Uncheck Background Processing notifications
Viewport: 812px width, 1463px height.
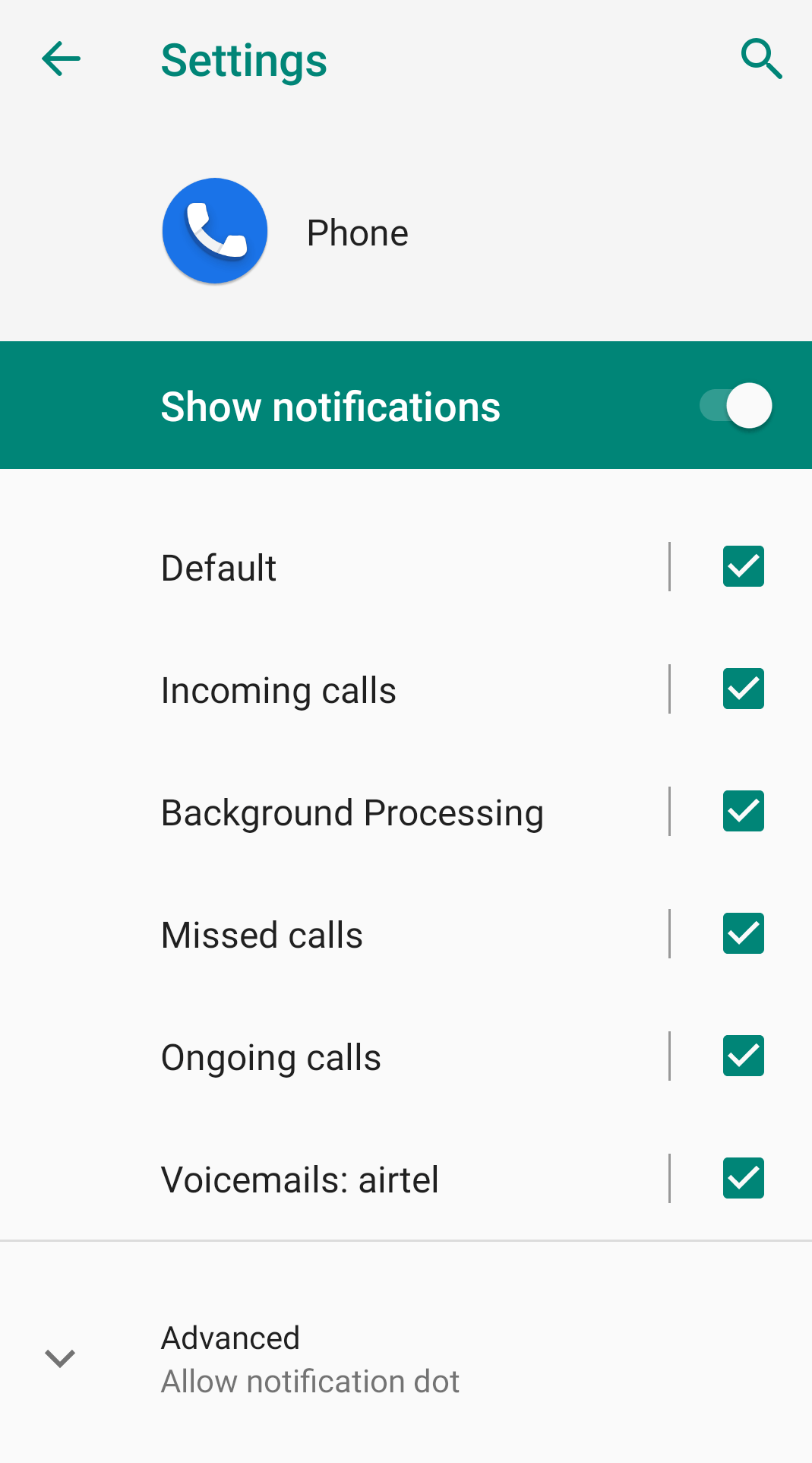tap(743, 811)
